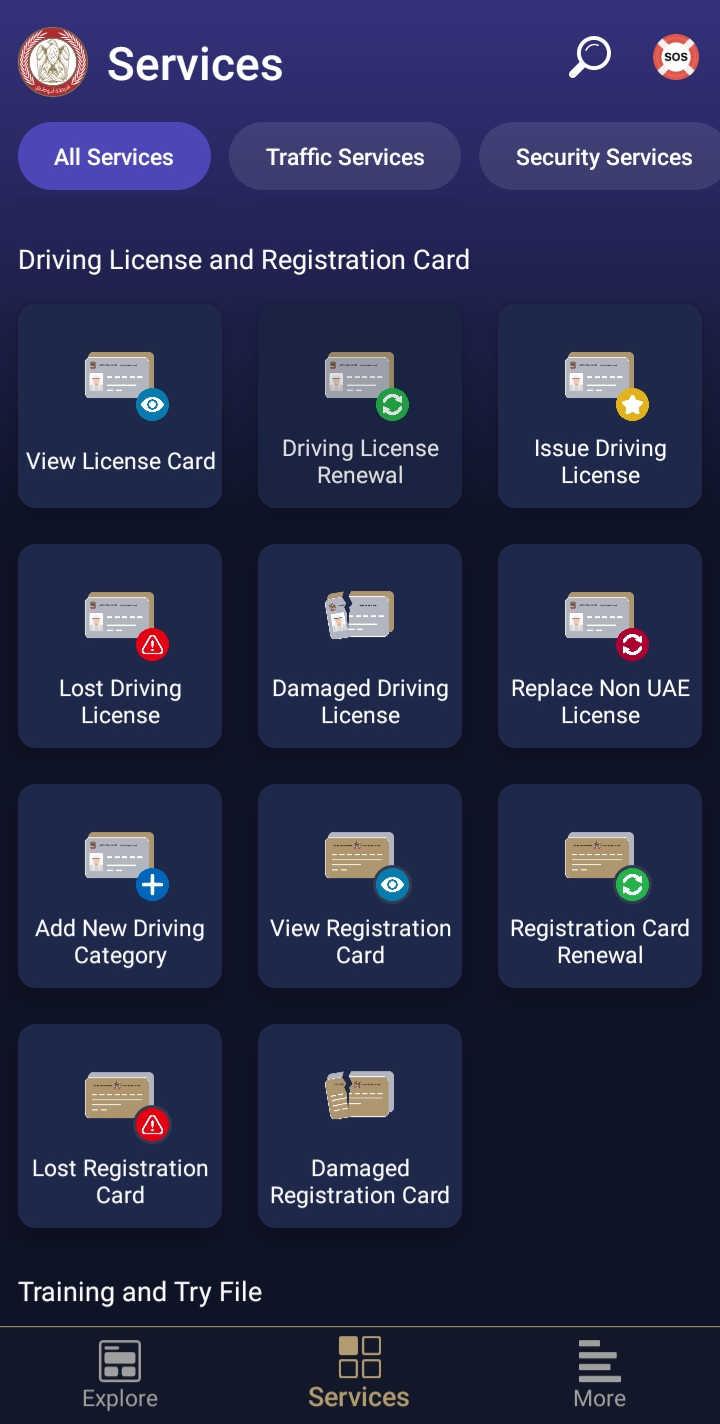Tap the SOS emergency icon
The height and width of the screenshot is (1424, 720).
(x=676, y=58)
